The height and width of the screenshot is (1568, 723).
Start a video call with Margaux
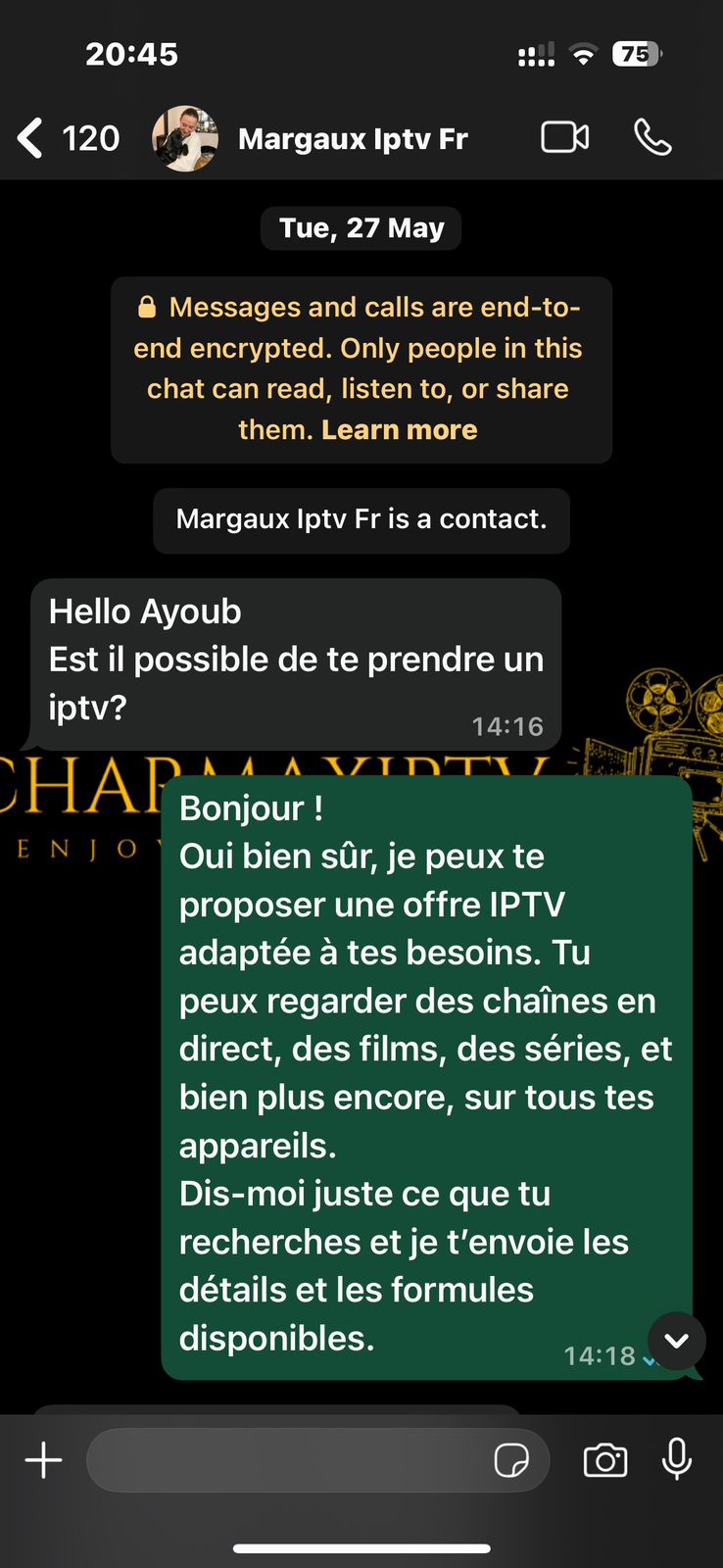point(565,138)
